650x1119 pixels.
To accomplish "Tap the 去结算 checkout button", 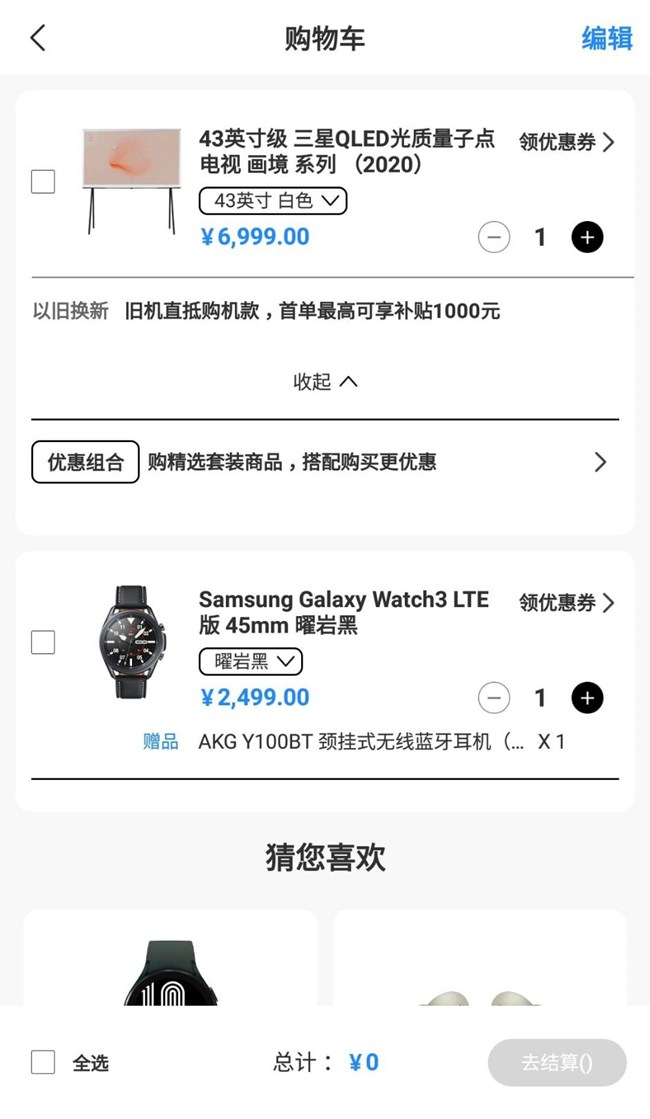I will point(557,1063).
